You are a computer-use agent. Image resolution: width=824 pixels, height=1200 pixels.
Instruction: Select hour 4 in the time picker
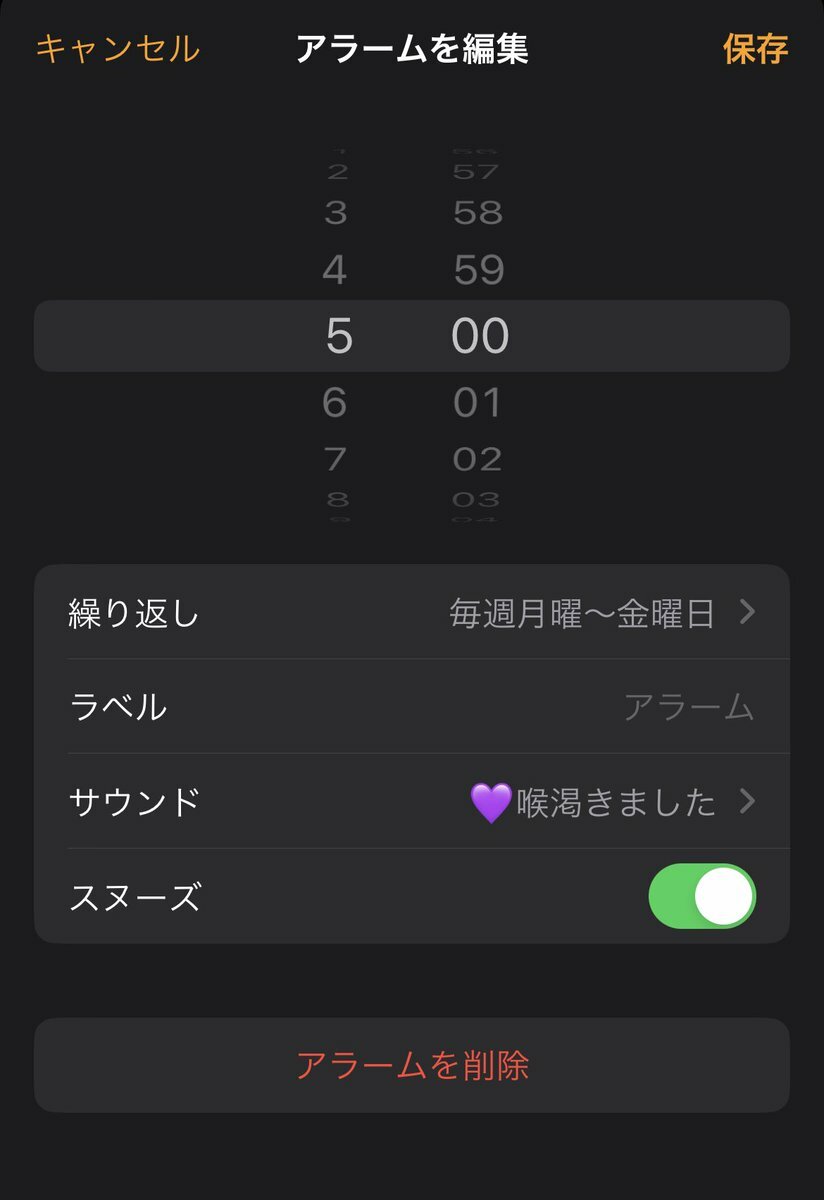point(335,269)
